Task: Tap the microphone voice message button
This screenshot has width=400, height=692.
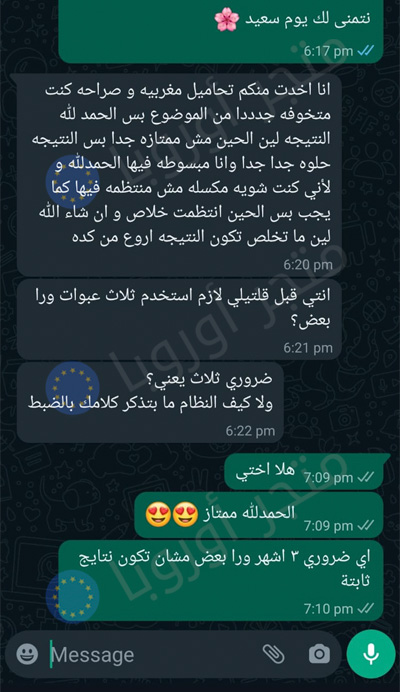Action: (x=371, y=654)
